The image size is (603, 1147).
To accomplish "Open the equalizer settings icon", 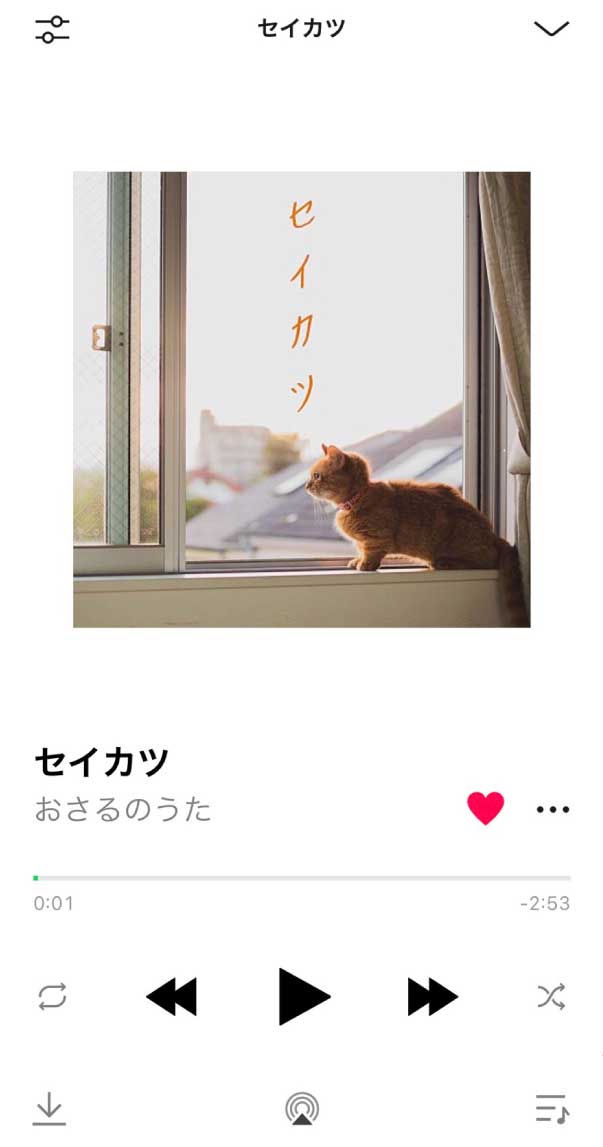I will 52,29.
